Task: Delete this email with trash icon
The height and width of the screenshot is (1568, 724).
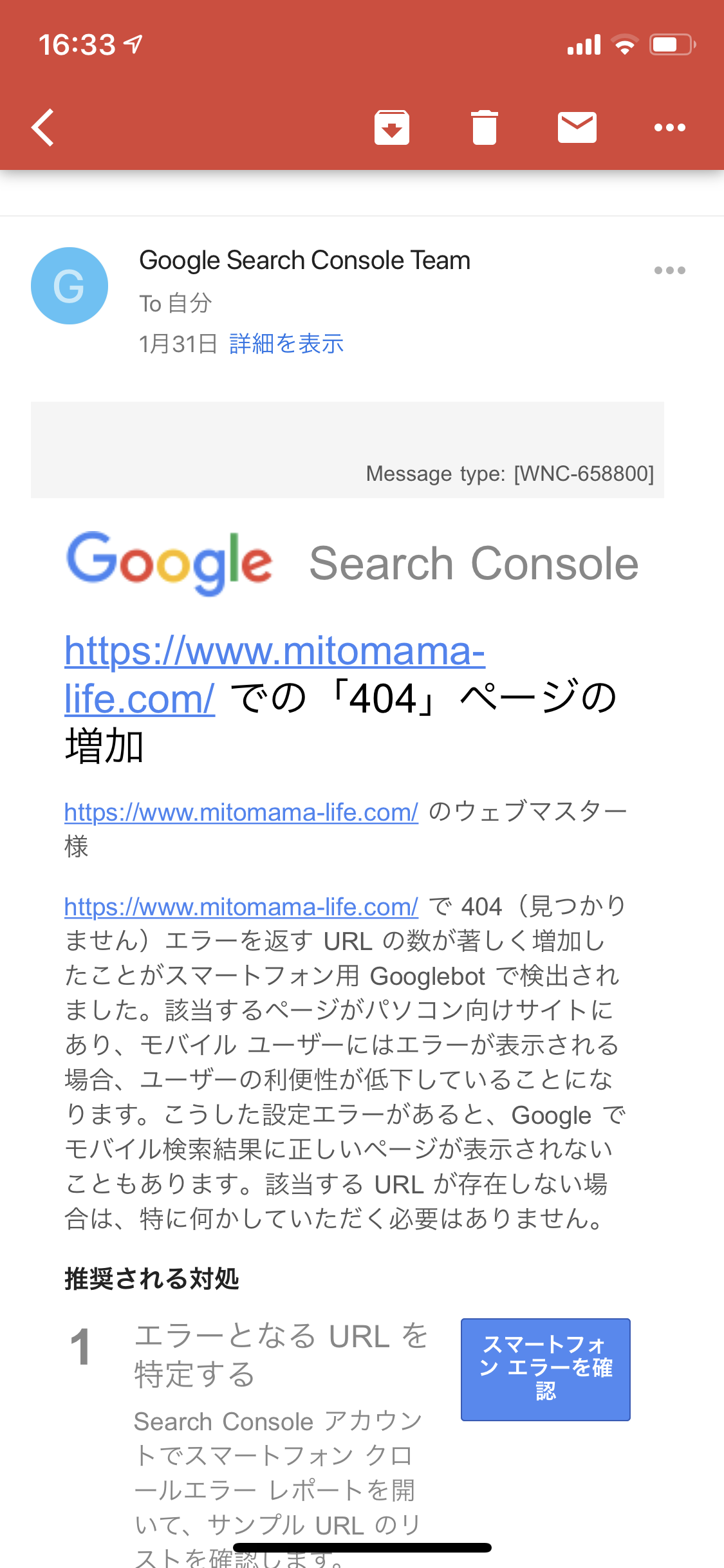Action: click(x=485, y=127)
